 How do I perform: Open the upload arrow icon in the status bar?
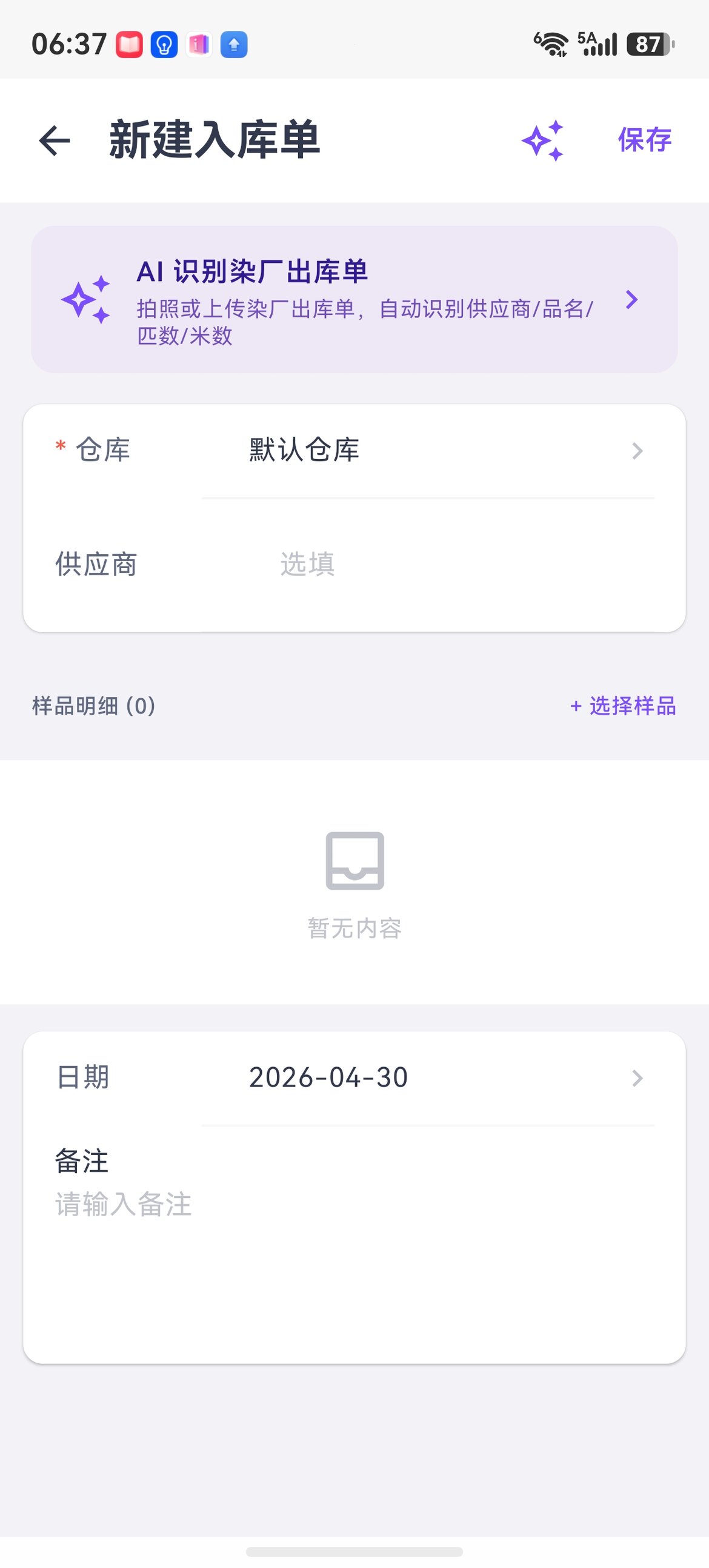pos(234,44)
